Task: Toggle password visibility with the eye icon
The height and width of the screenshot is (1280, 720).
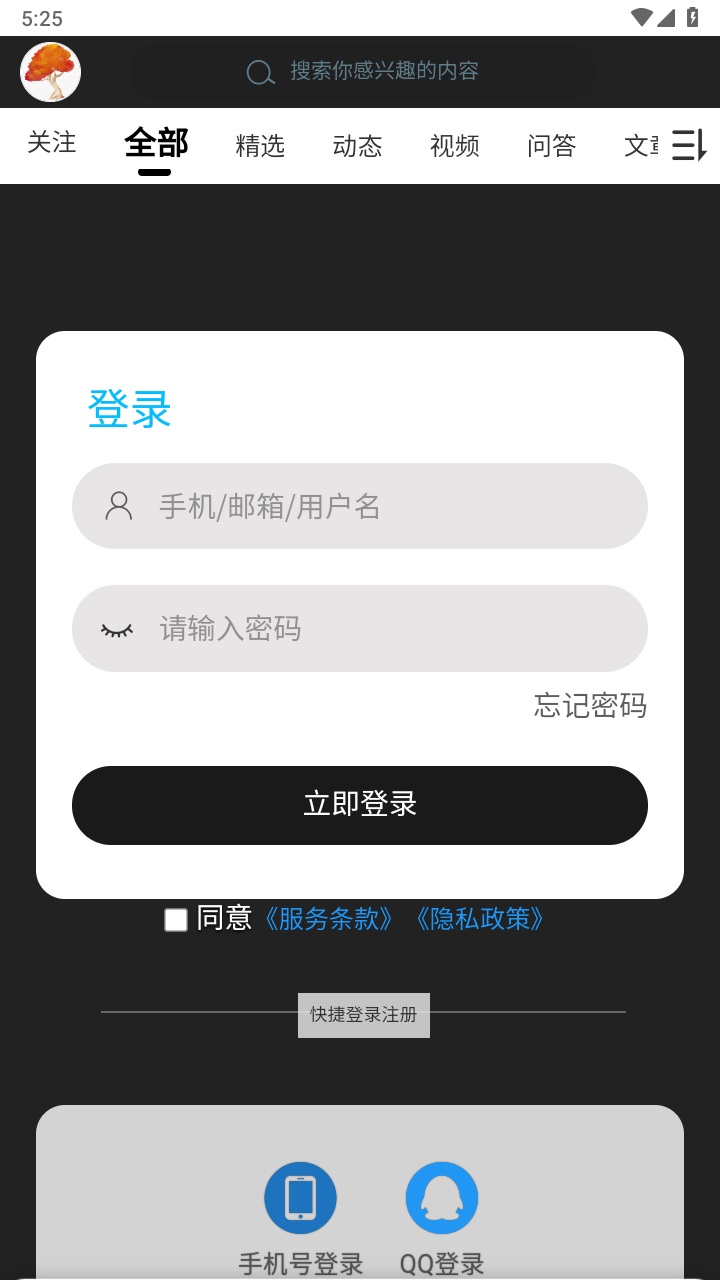Action: [117, 628]
